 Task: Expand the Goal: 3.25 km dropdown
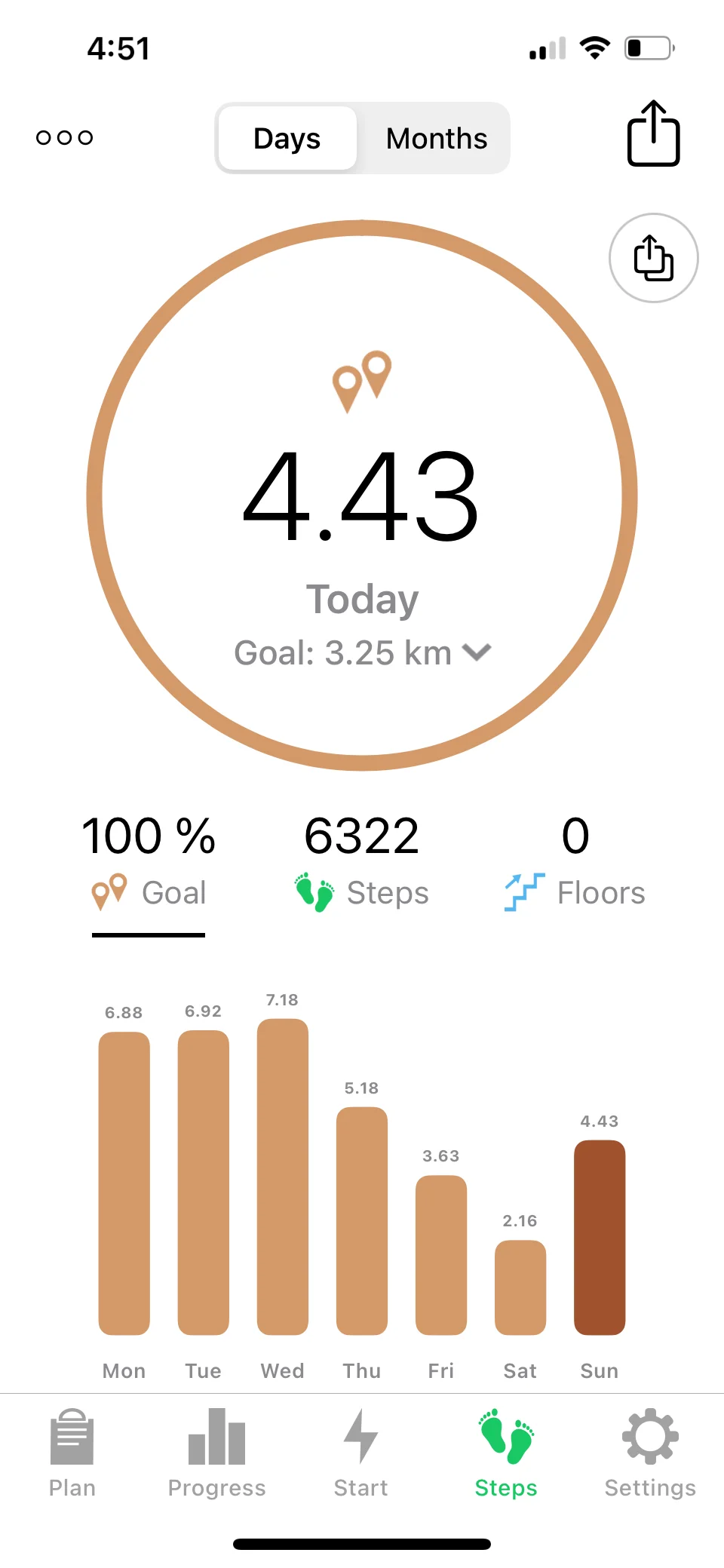tap(362, 653)
